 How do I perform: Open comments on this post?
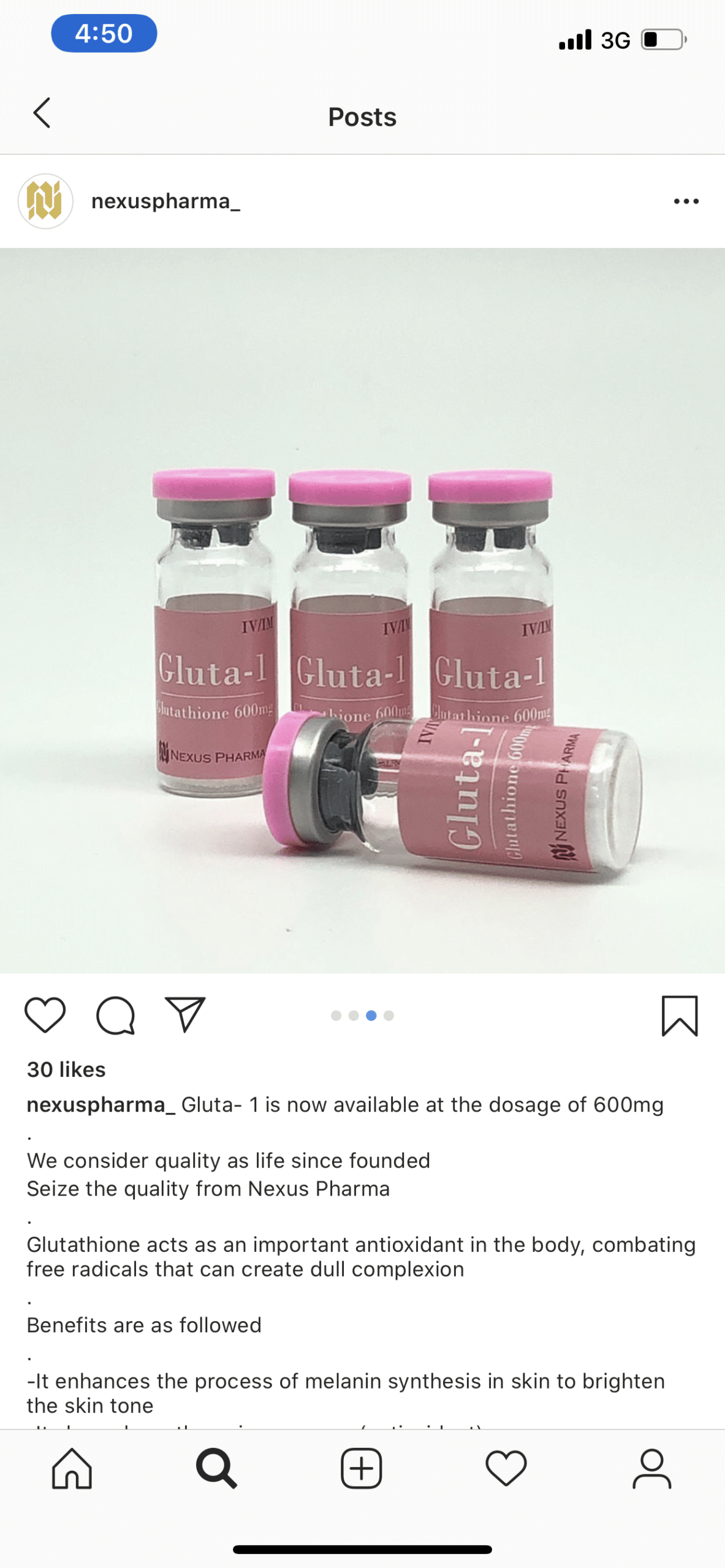coord(115,1016)
